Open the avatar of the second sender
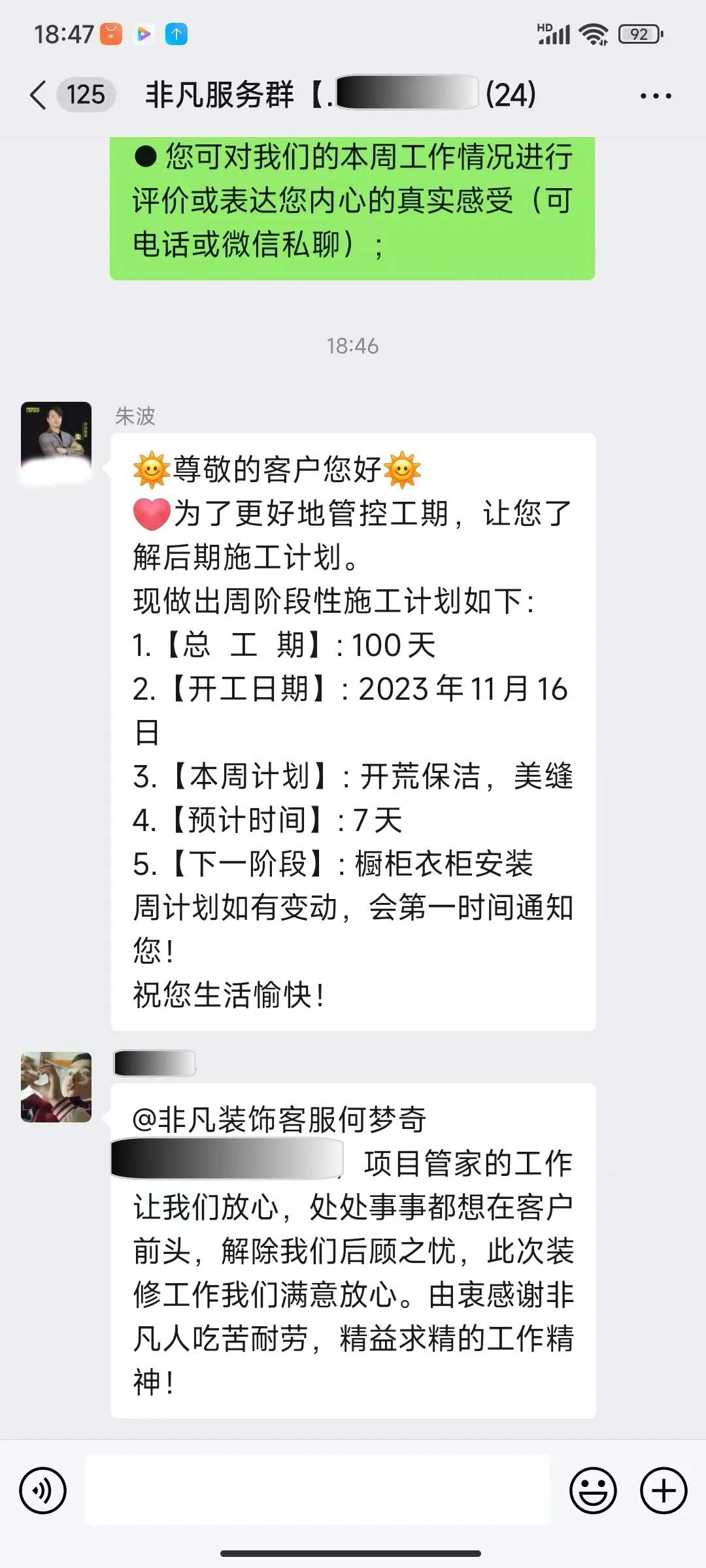This screenshot has height=1568, width=706. tap(56, 1087)
